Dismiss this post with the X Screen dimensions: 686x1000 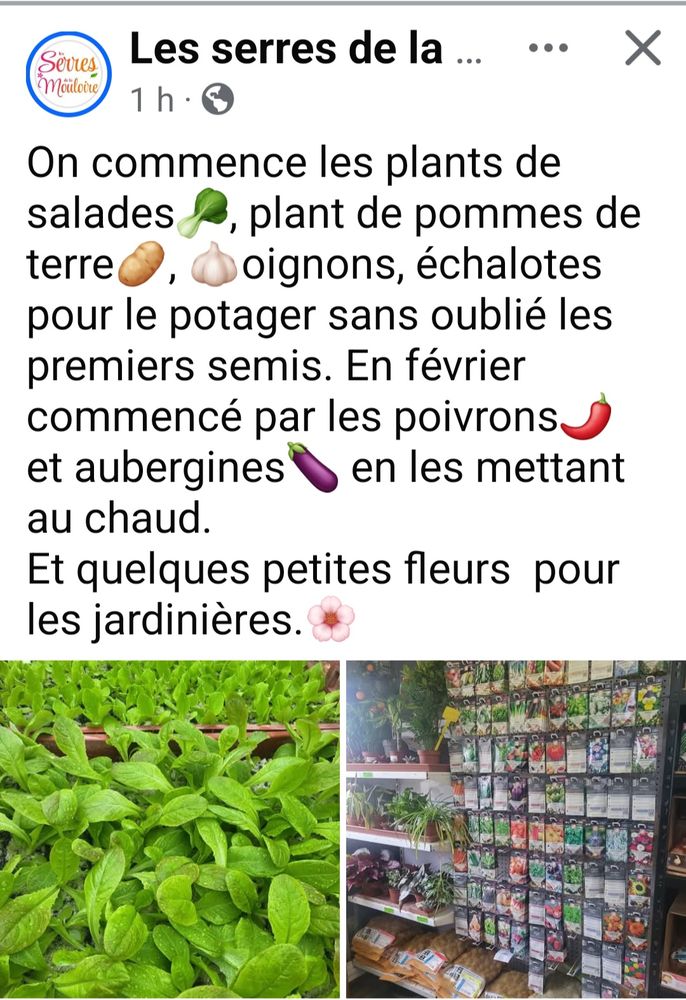click(642, 48)
